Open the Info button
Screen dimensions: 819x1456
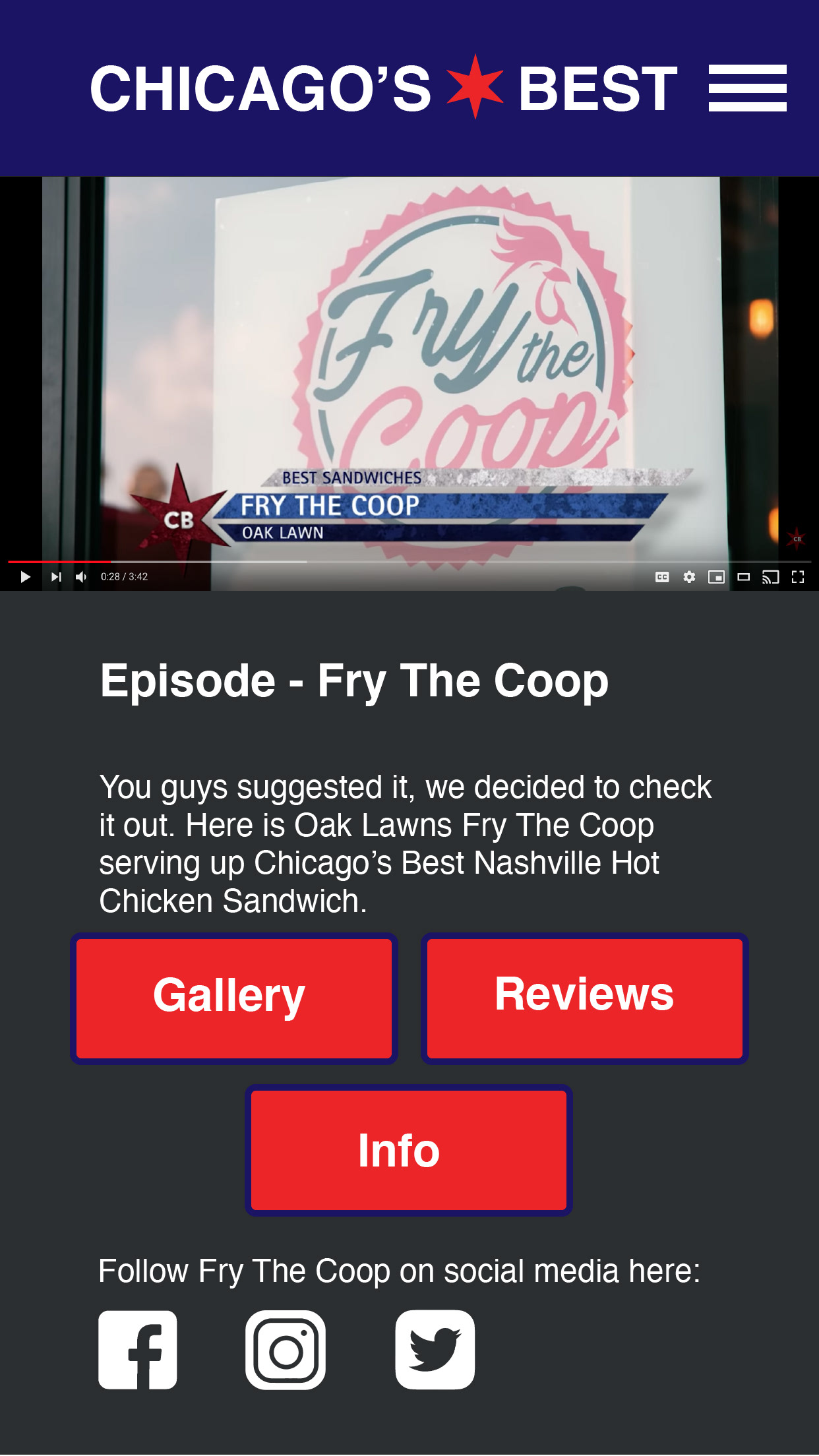tap(408, 1150)
